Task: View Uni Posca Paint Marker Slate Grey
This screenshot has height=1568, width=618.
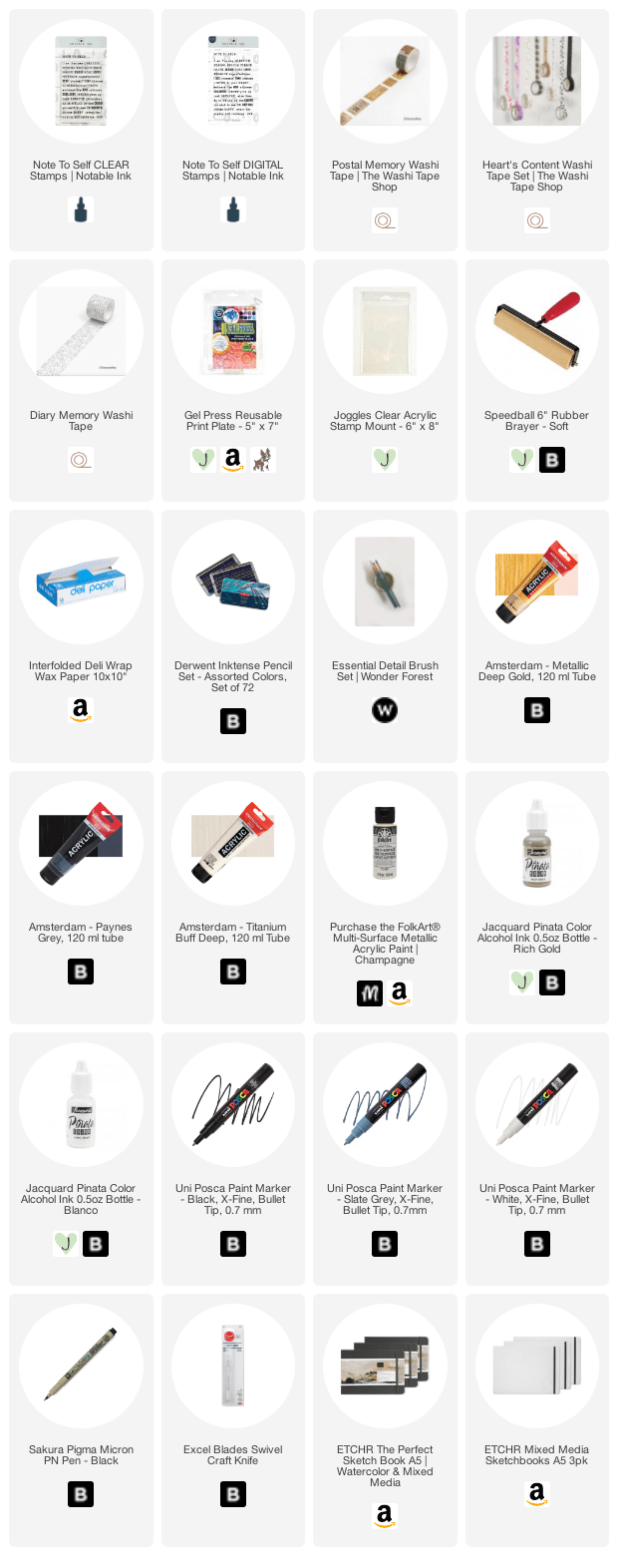Action: click(x=385, y=1159)
